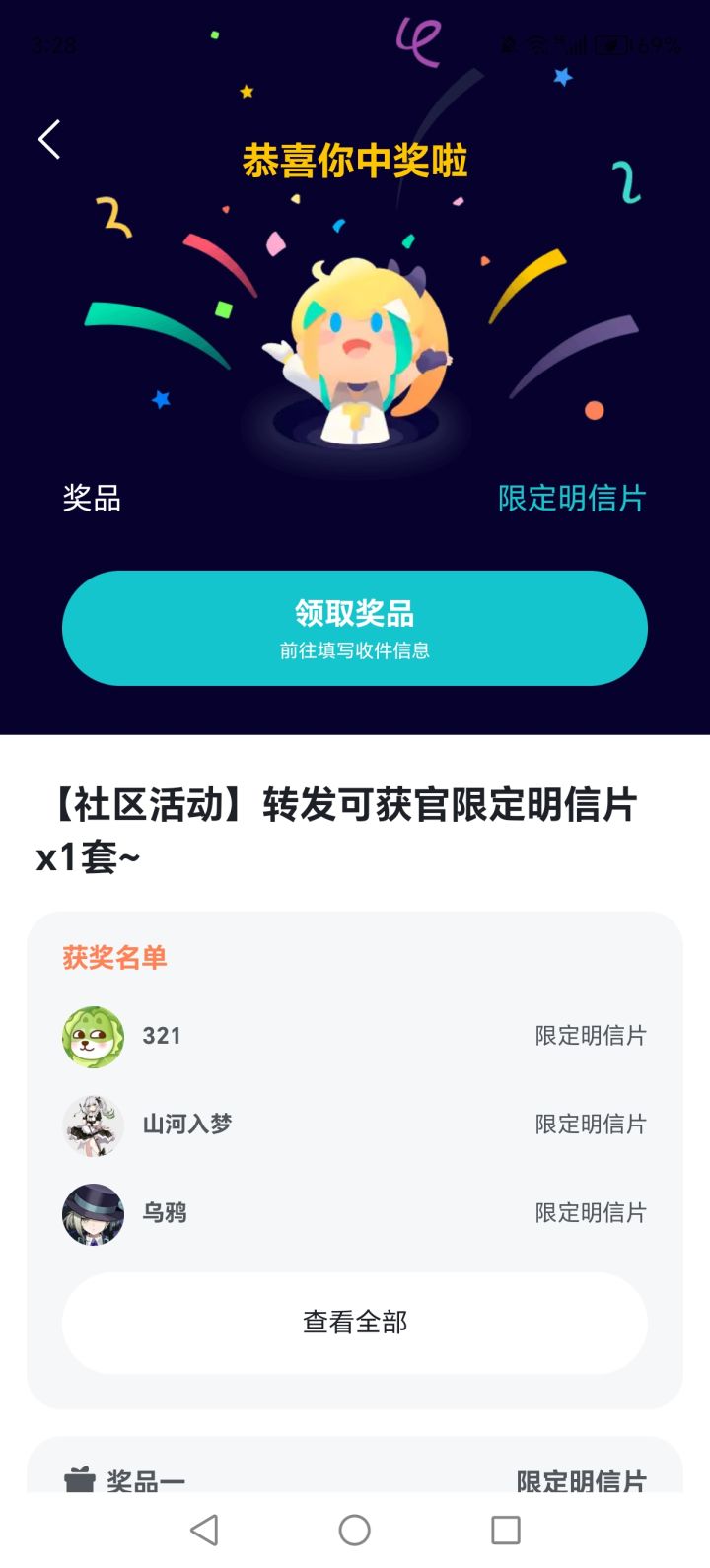
Task: Open 321's avatar picture
Action: pos(94,1035)
